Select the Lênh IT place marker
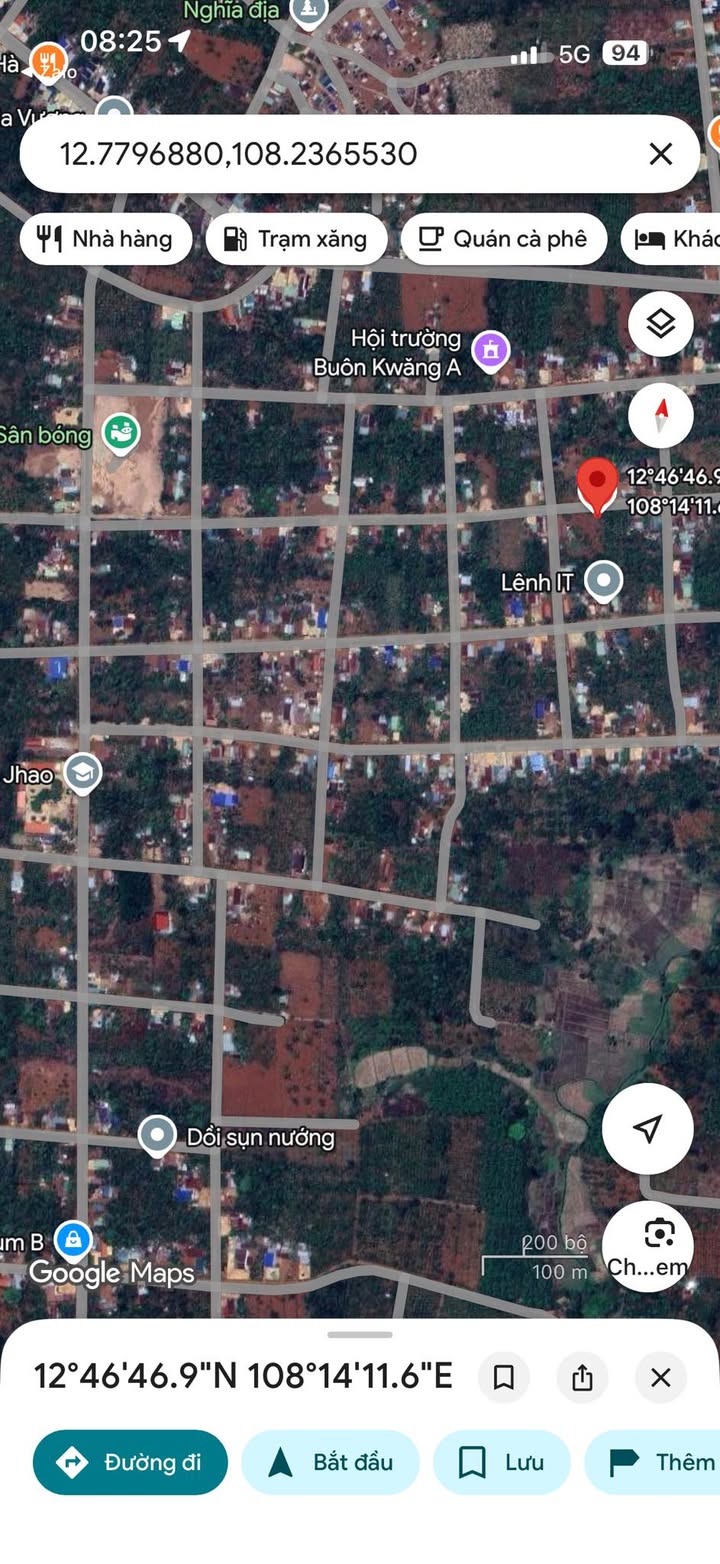720x1564 pixels. pos(603,580)
